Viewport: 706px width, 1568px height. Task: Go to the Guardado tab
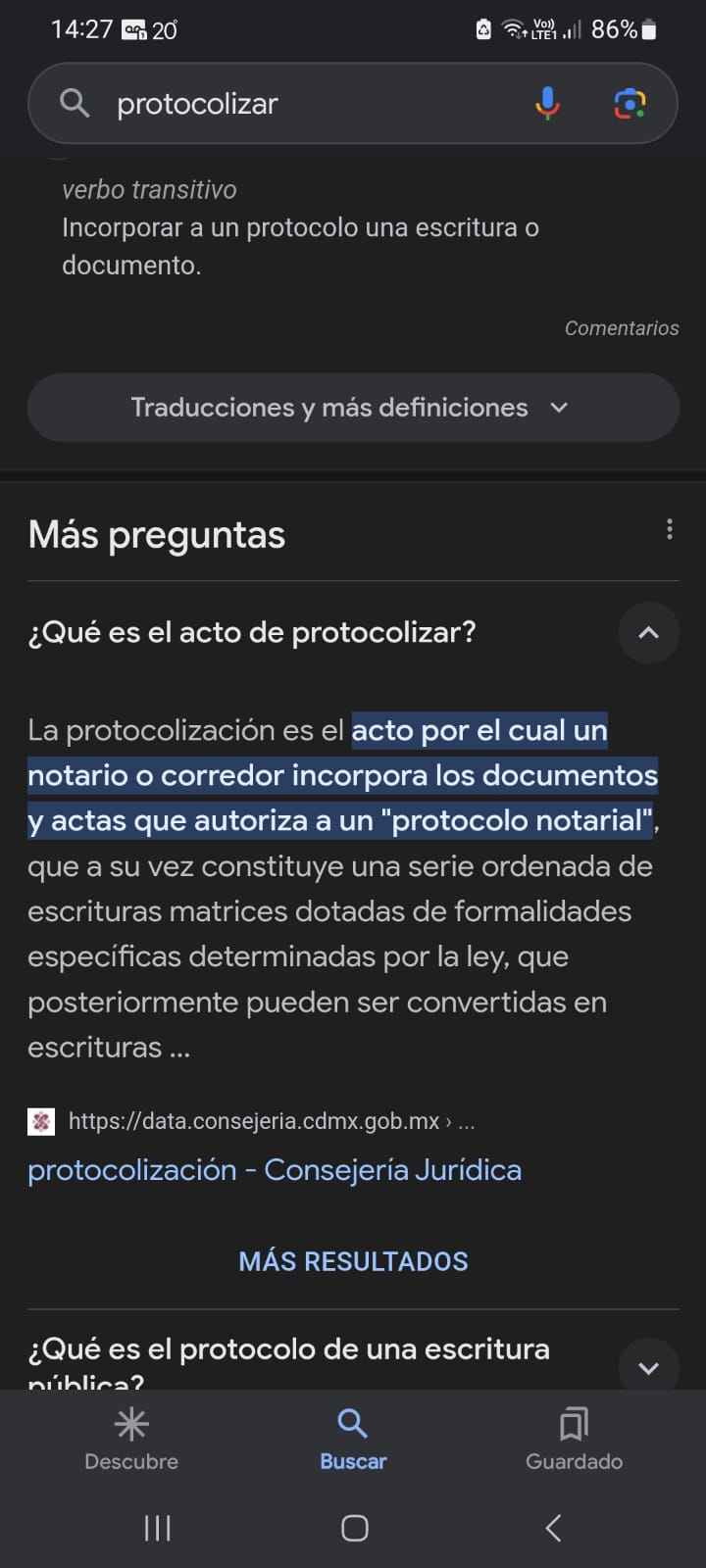574,1439
